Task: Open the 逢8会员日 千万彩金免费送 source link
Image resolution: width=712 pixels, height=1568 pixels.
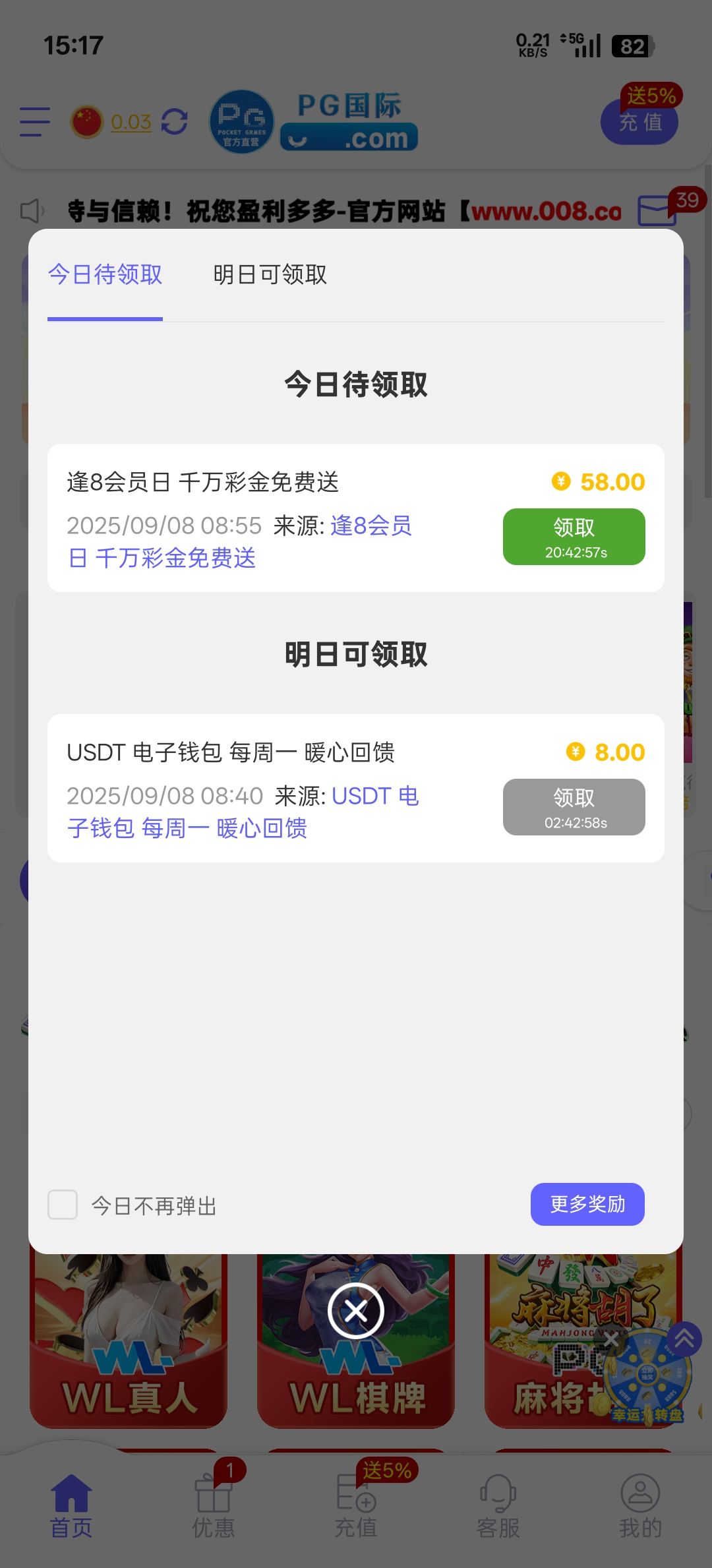Action: tap(371, 526)
